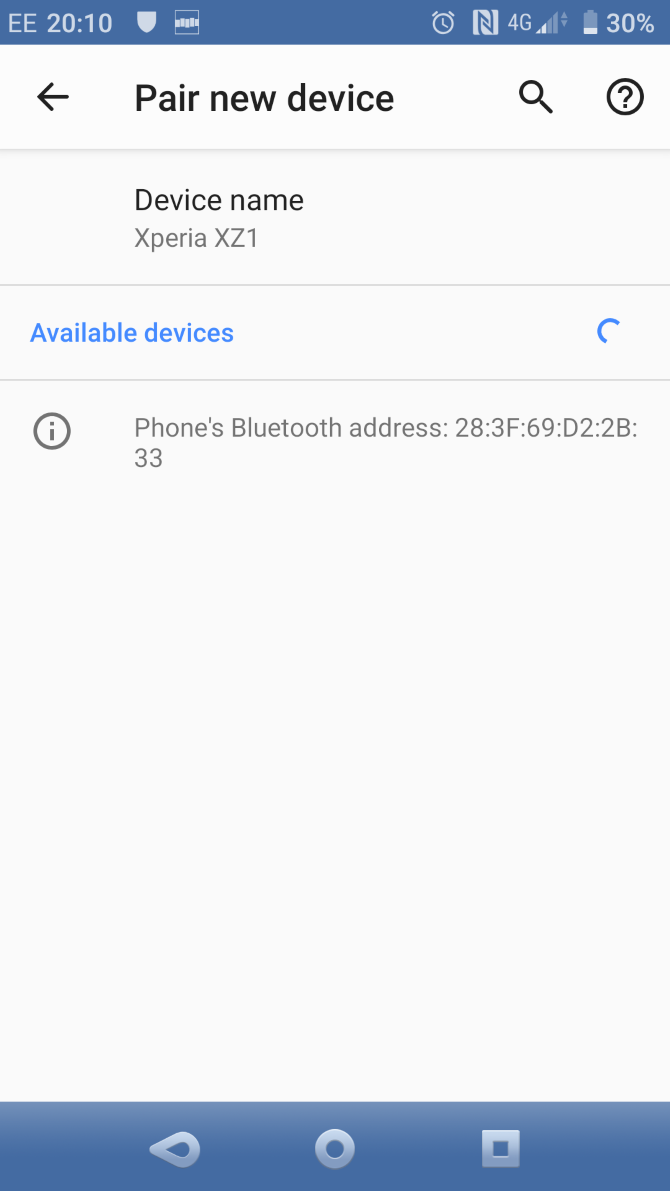Tap the system home button
Viewport: 670px width, 1191px height.
335,1148
